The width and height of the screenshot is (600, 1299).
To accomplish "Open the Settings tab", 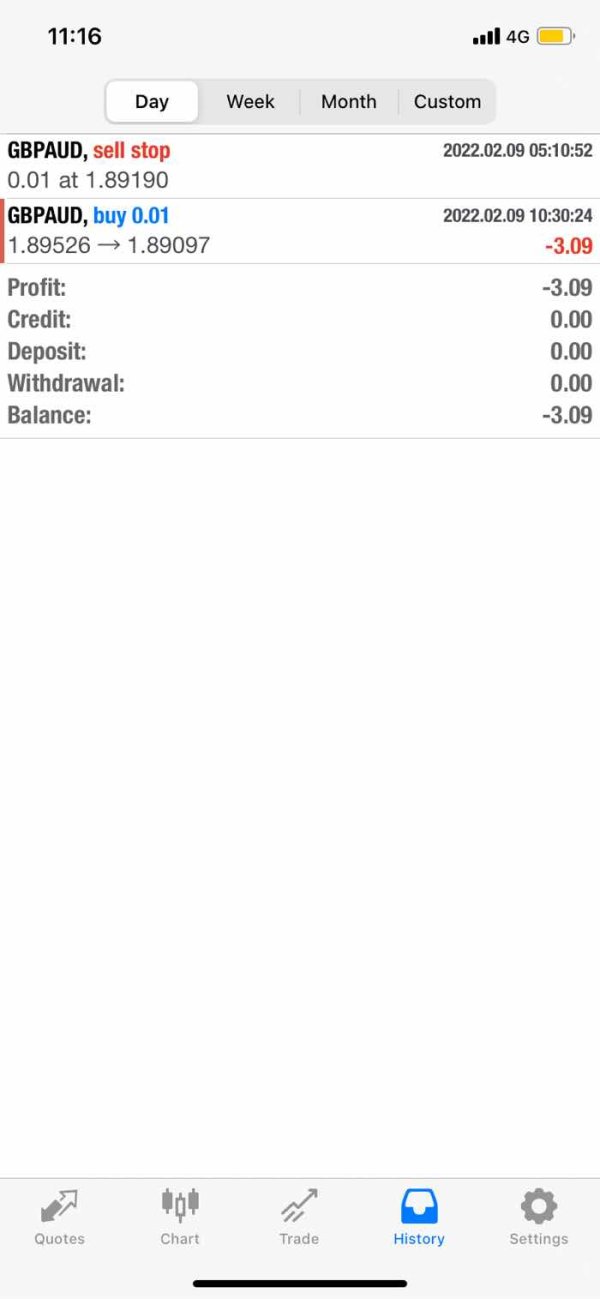I will pos(538,1217).
